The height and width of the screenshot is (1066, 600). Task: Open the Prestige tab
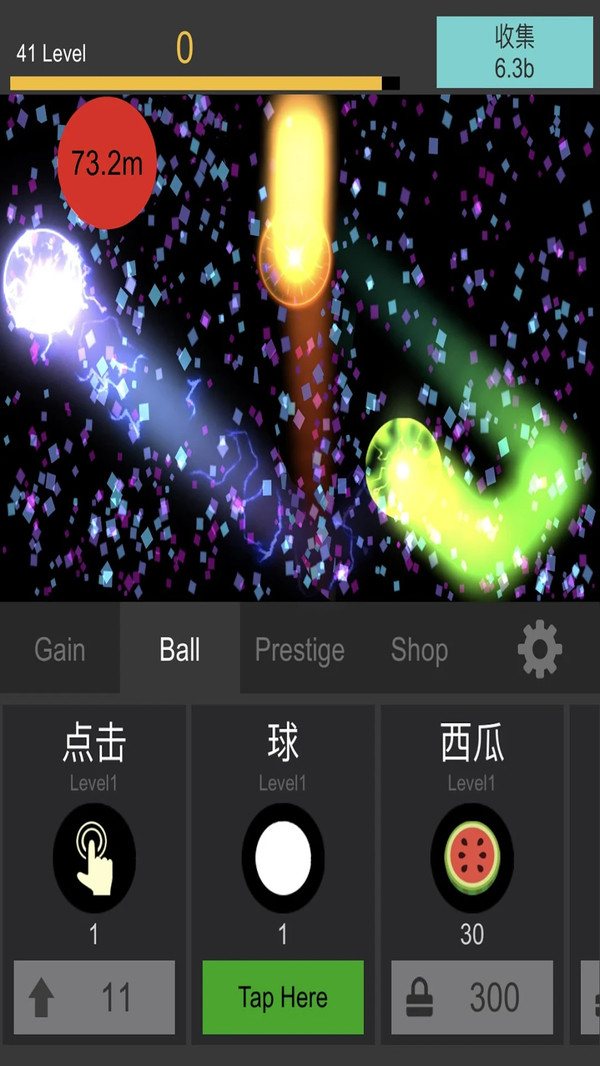click(x=300, y=650)
